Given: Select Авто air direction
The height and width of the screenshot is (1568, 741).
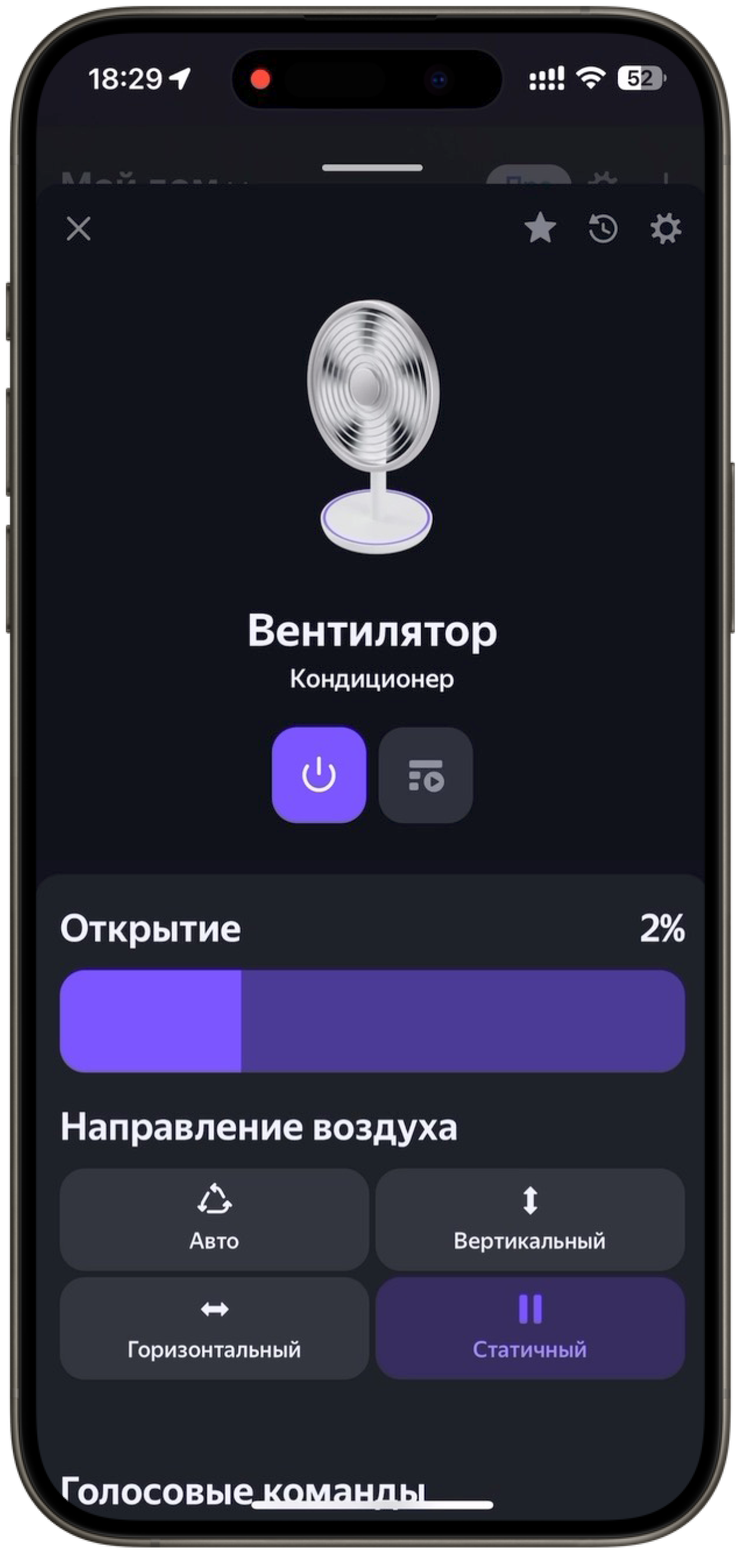Looking at the screenshot, I should [214, 1218].
